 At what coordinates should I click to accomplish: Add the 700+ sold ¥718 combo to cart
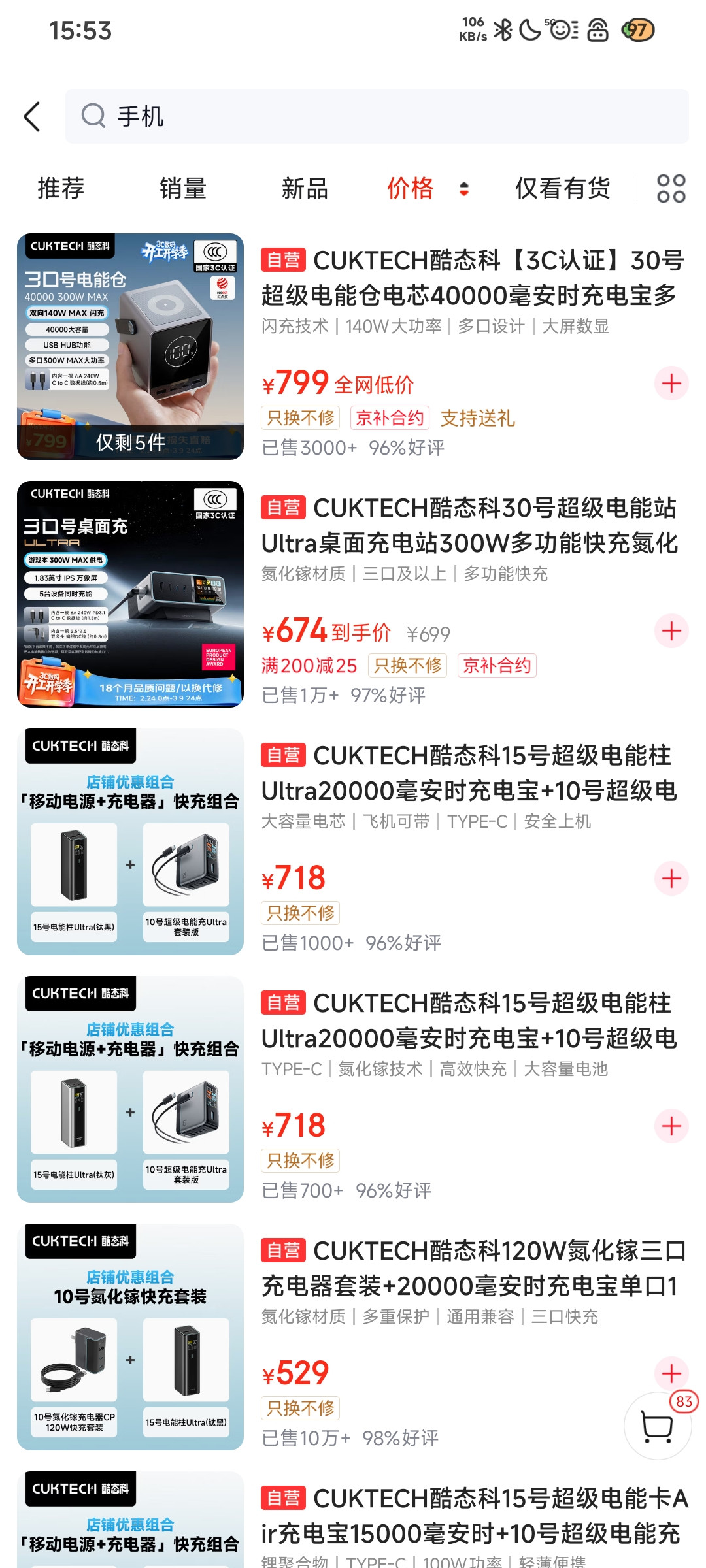tap(671, 1126)
